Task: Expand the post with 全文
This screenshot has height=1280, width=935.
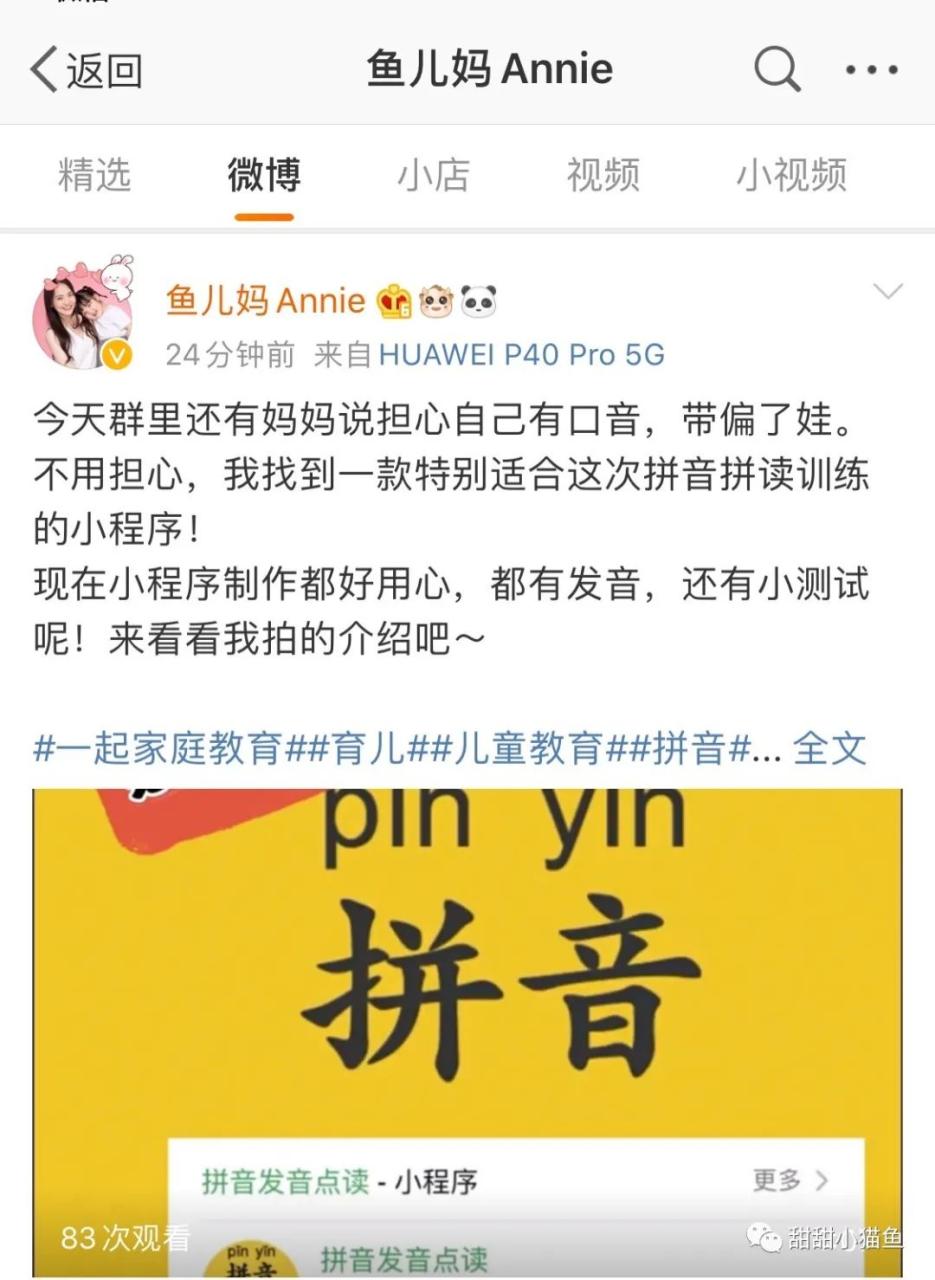Action: coord(829,748)
